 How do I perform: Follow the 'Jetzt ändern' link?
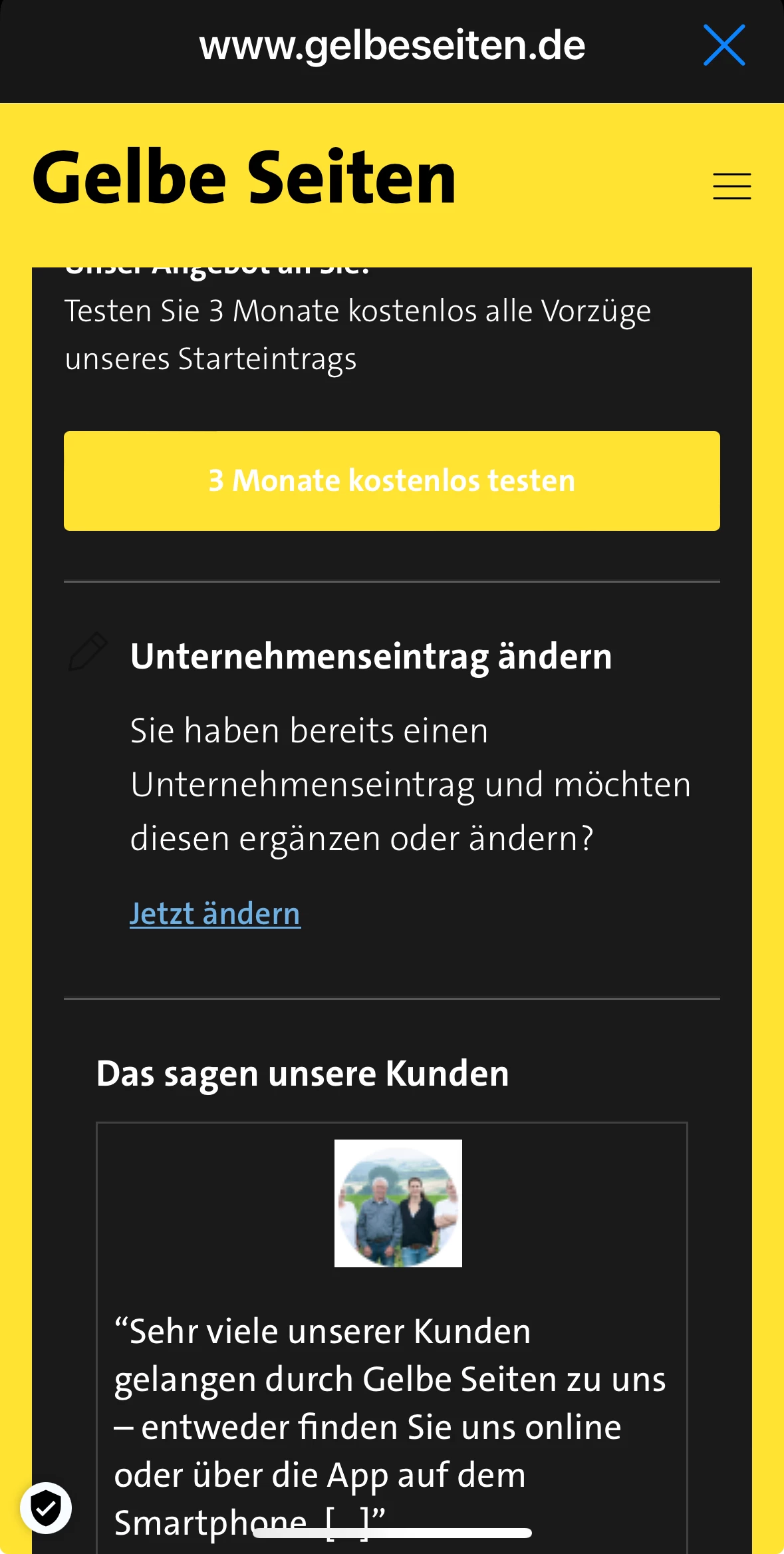click(215, 913)
